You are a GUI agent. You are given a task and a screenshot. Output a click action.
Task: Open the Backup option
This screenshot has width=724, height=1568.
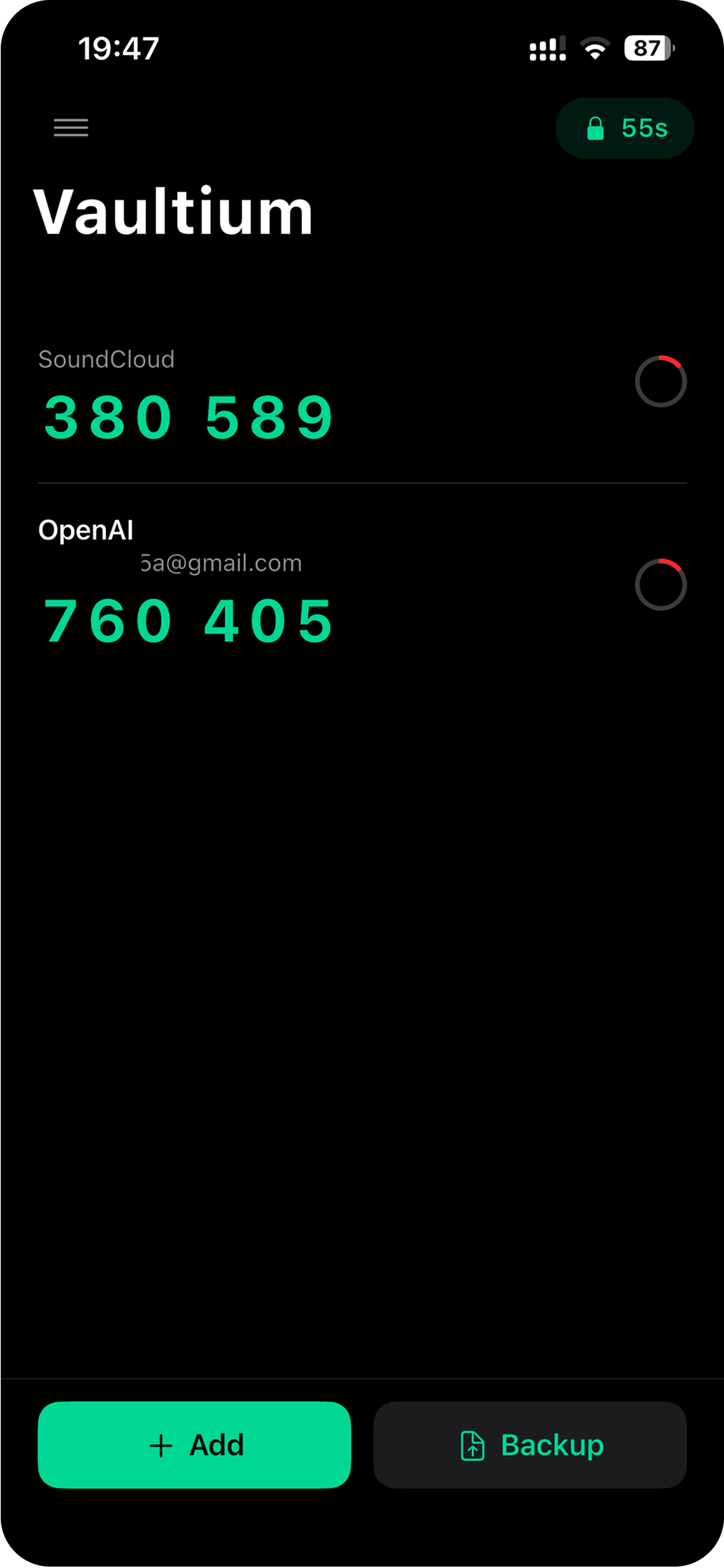click(530, 1445)
